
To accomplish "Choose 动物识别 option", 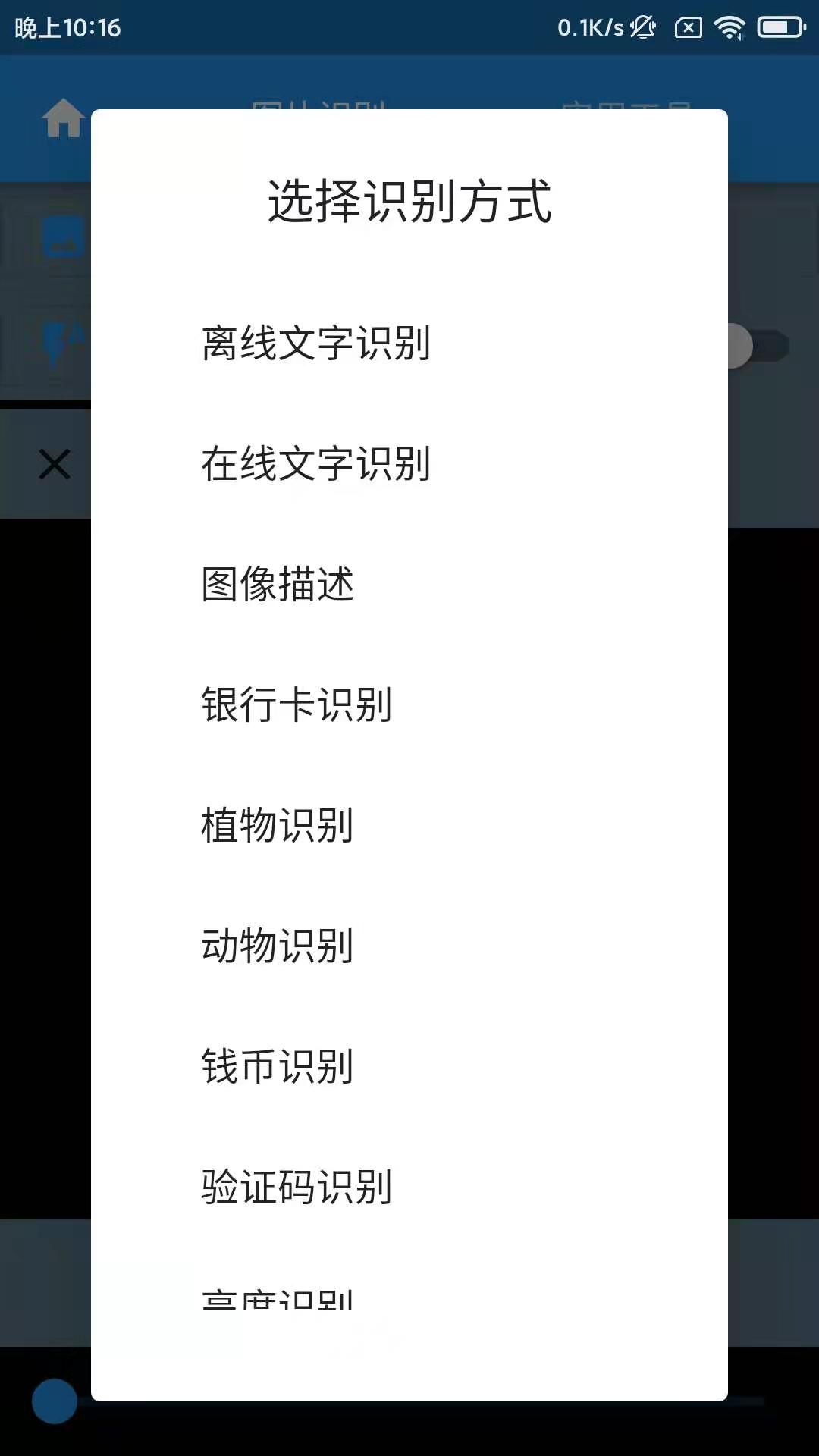I will click(x=278, y=946).
